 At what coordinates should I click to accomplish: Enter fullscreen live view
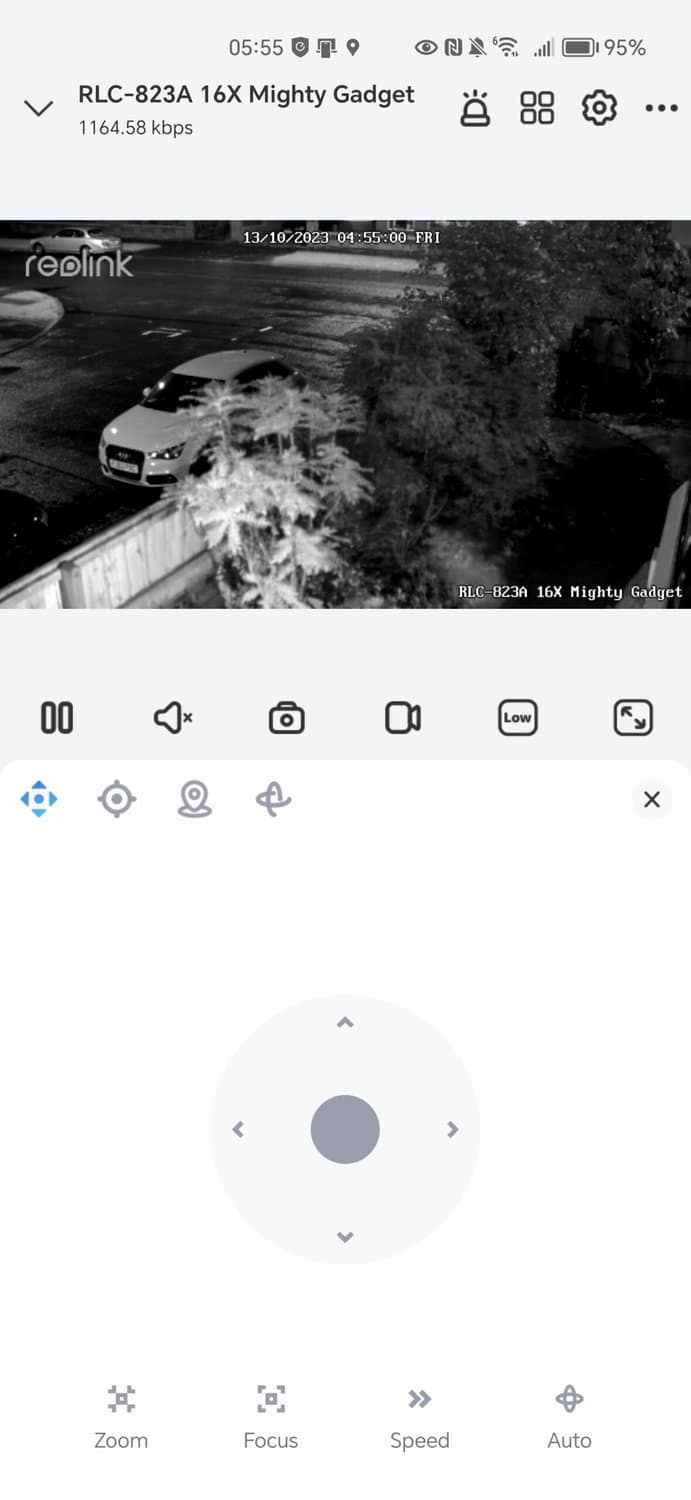click(632, 718)
